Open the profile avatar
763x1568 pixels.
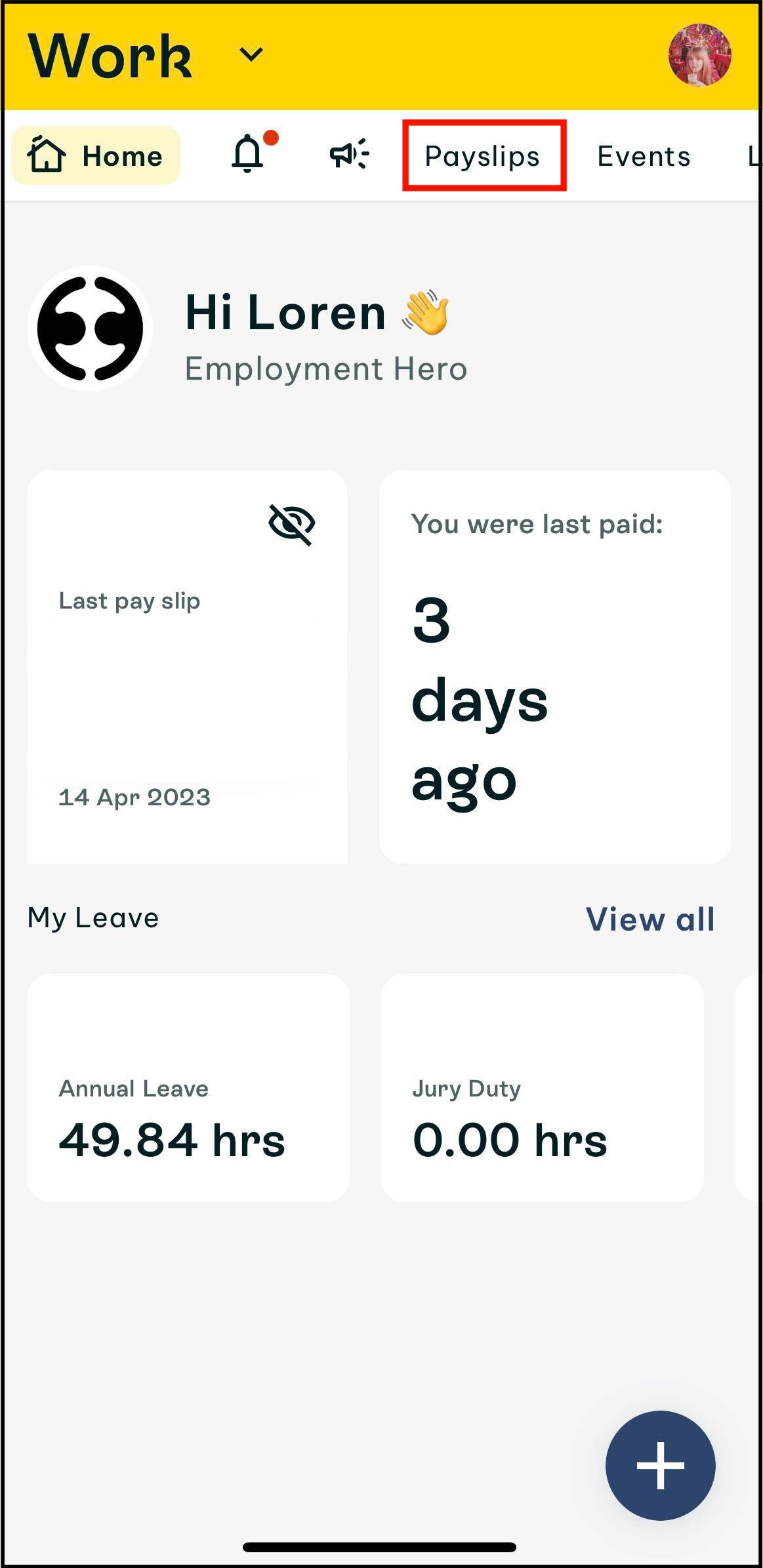click(x=699, y=55)
